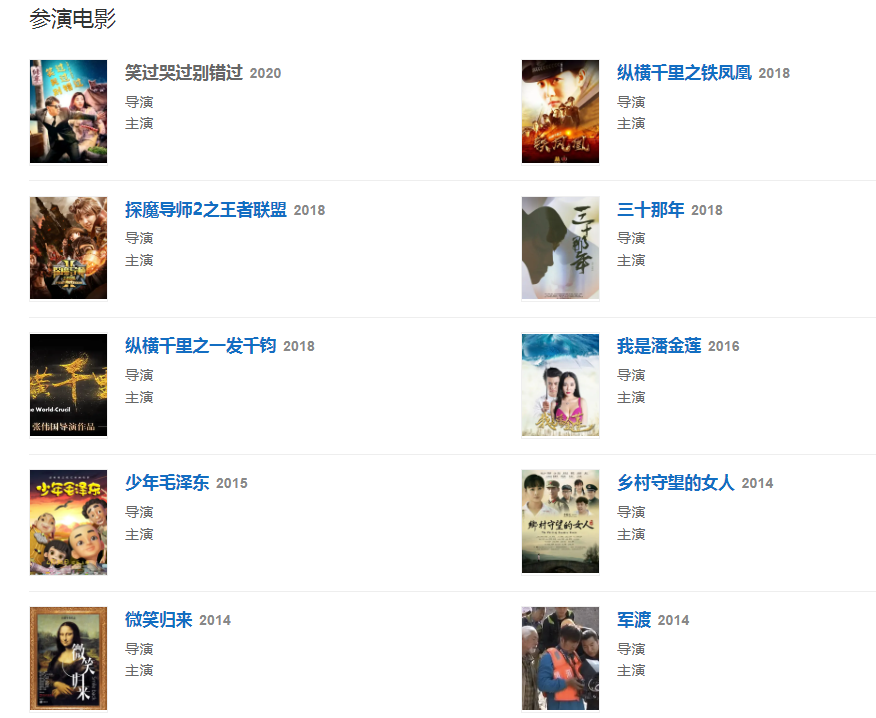
Task: Tap the 三十那年 poster
Action: (560, 248)
